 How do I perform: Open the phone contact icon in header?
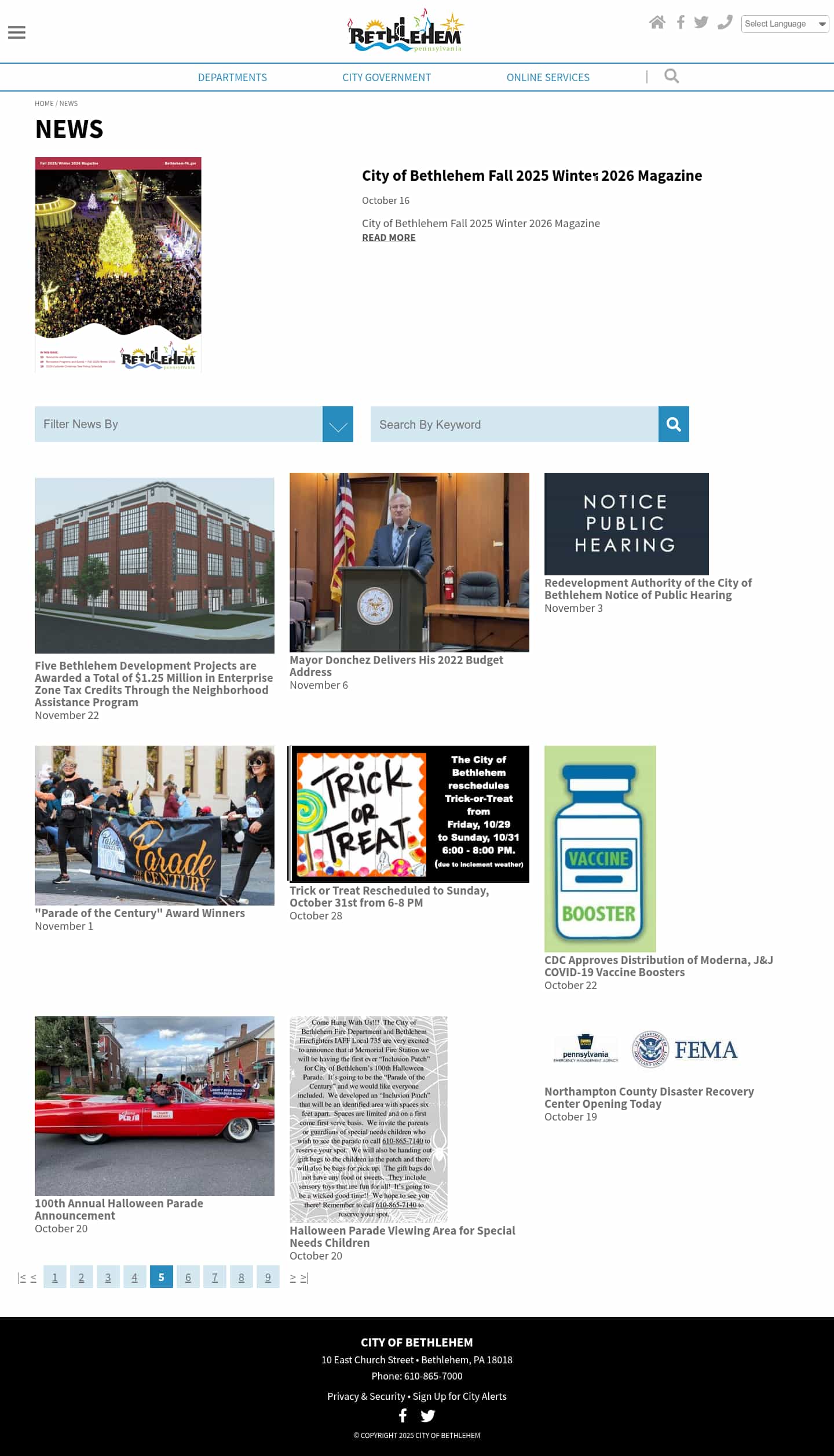coord(725,23)
